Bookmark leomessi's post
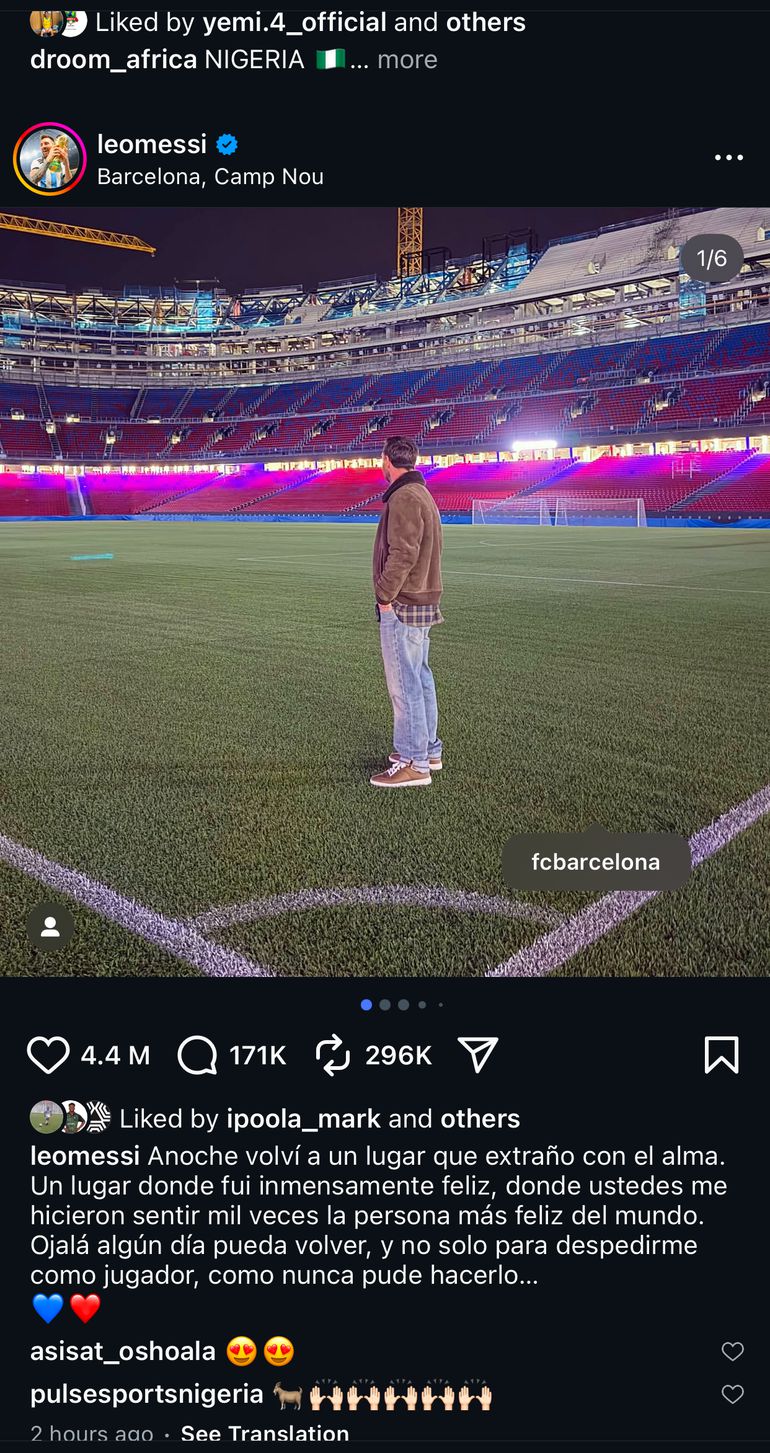 click(721, 1055)
